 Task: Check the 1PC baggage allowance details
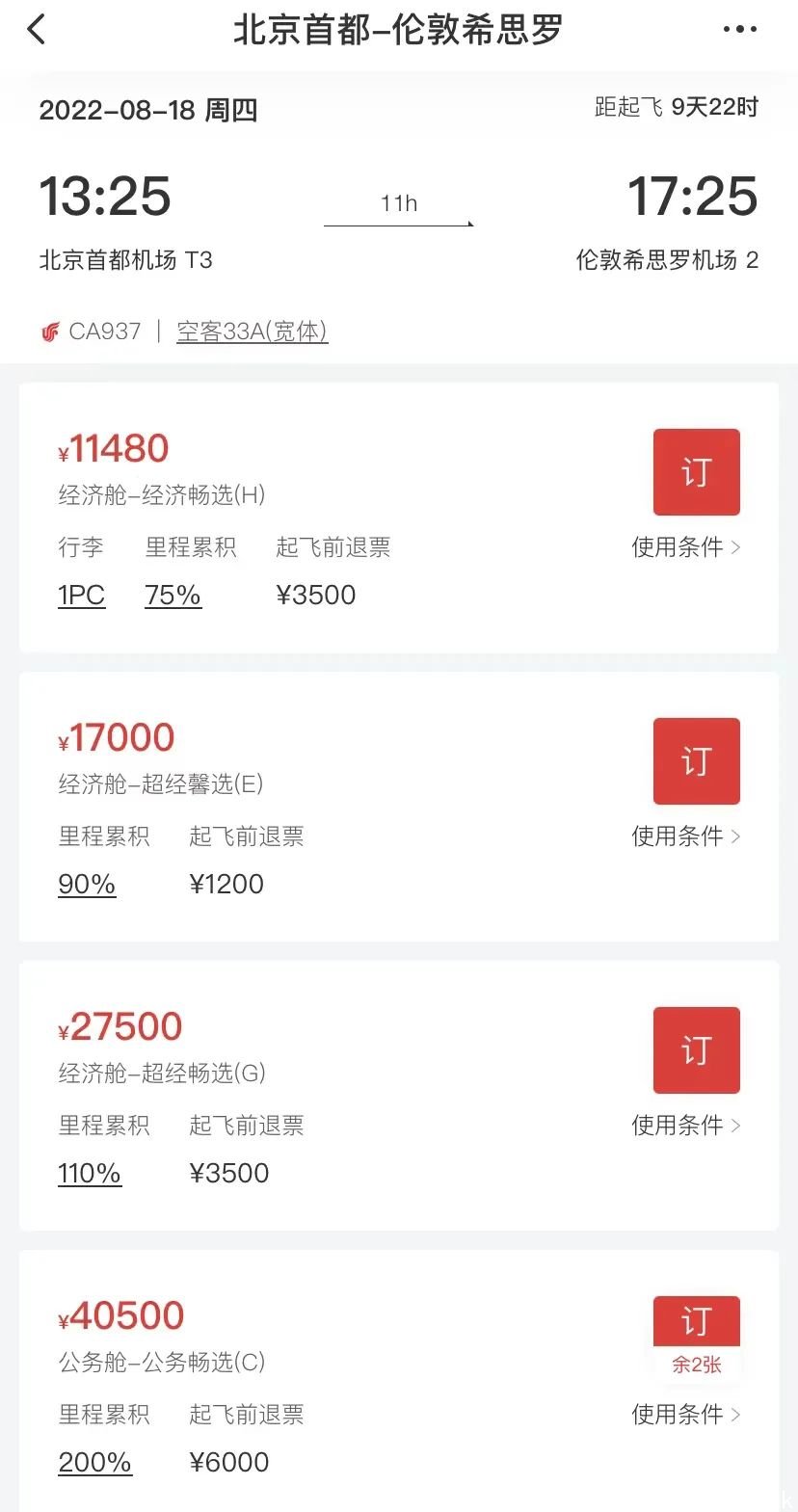pyautogui.click(x=81, y=596)
